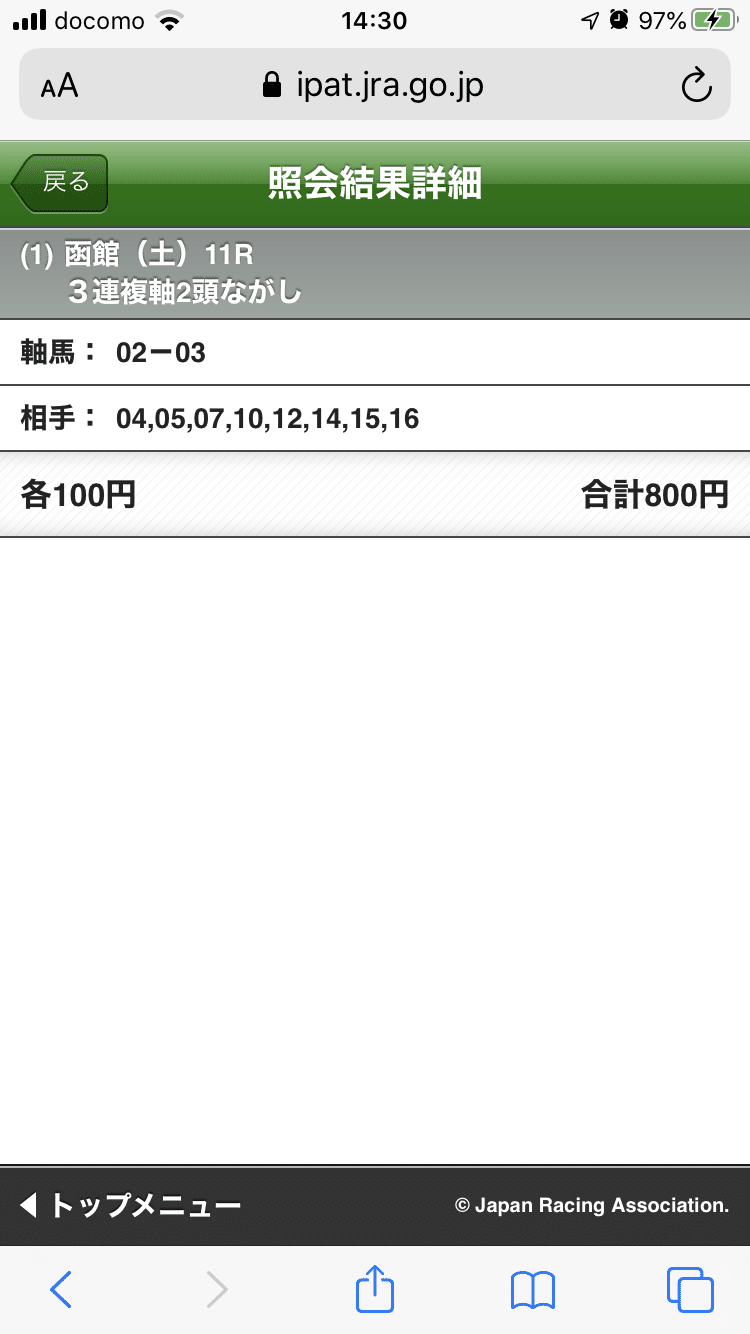The image size is (750, 1334).
Task: Open the Safari share sheet icon
Action: 374,1289
